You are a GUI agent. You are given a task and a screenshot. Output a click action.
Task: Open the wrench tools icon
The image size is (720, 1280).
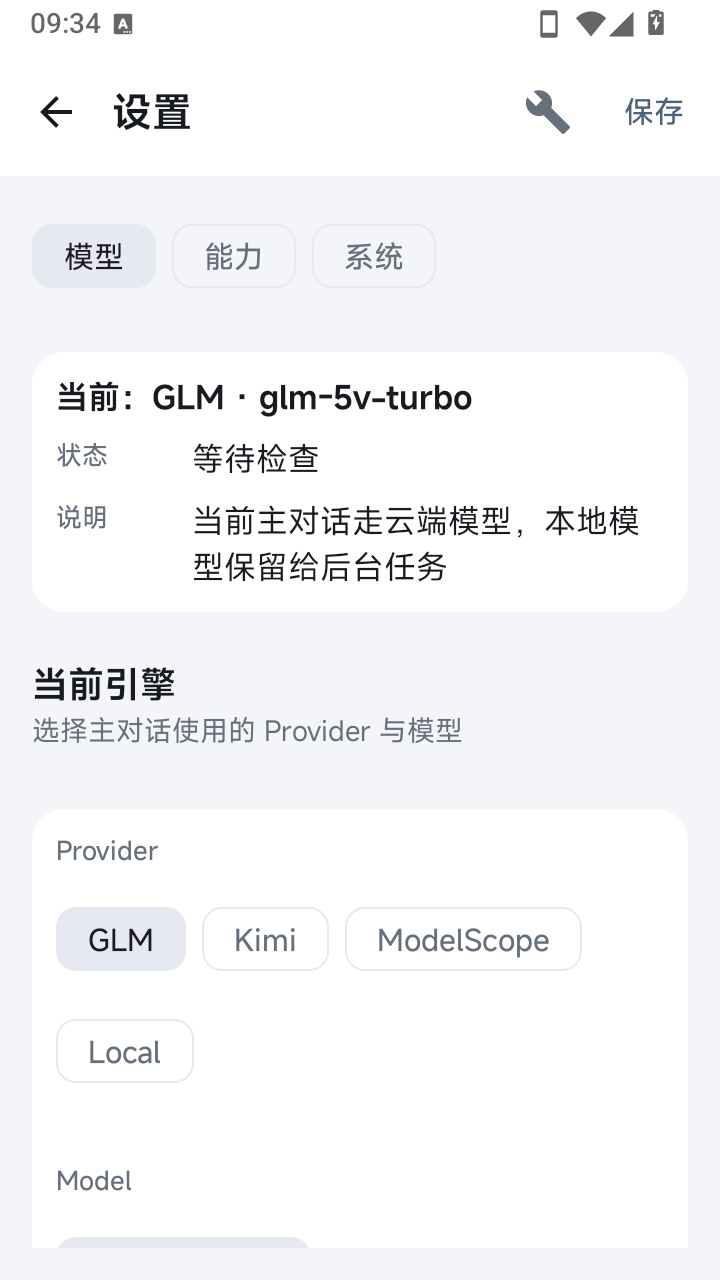(548, 112)
